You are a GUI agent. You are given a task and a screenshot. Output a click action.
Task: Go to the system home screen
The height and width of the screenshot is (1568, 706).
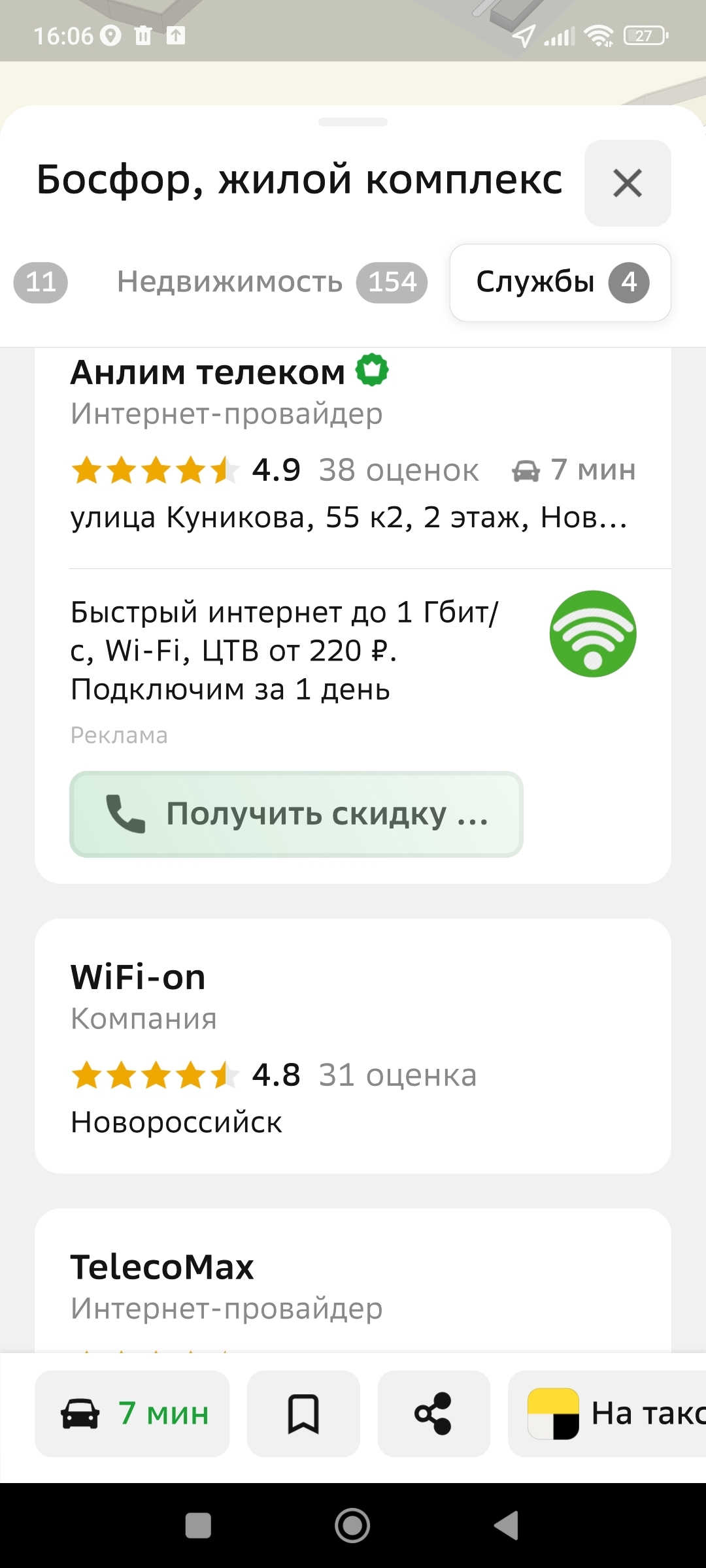pyautogui.click(x=352, y=1526)
